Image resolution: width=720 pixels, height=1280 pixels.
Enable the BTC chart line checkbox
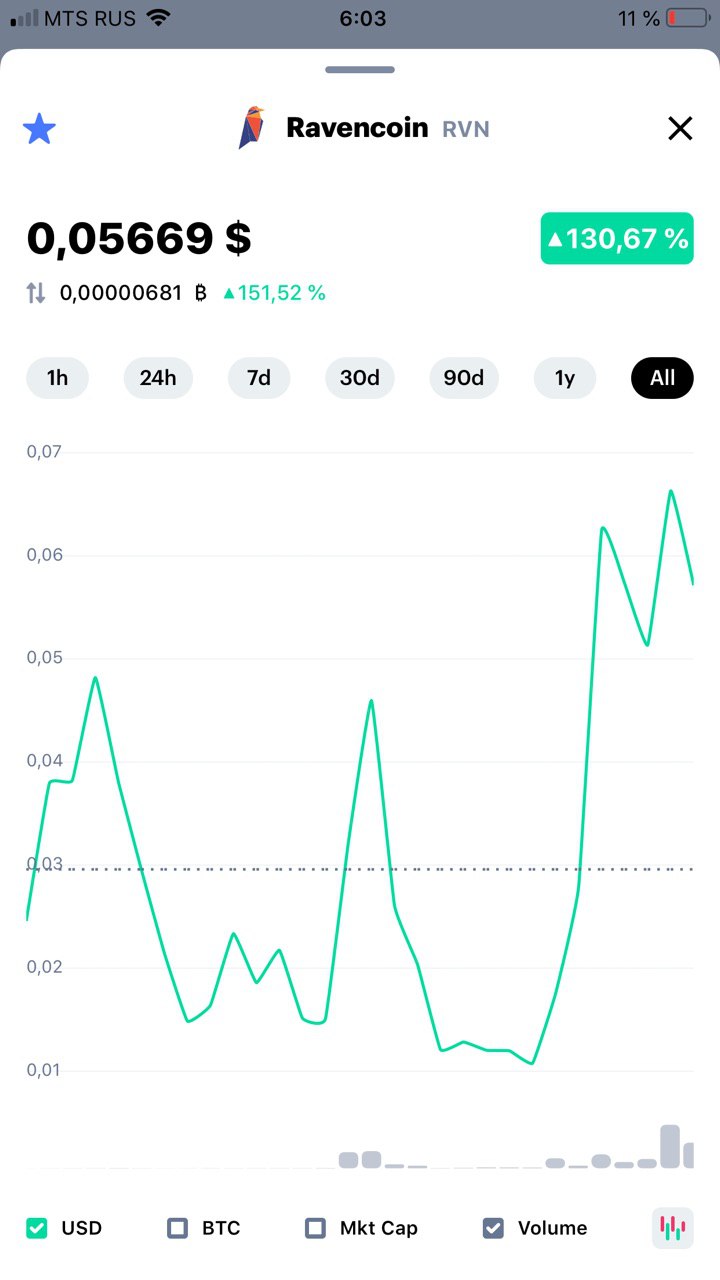tap(178, 1228)
